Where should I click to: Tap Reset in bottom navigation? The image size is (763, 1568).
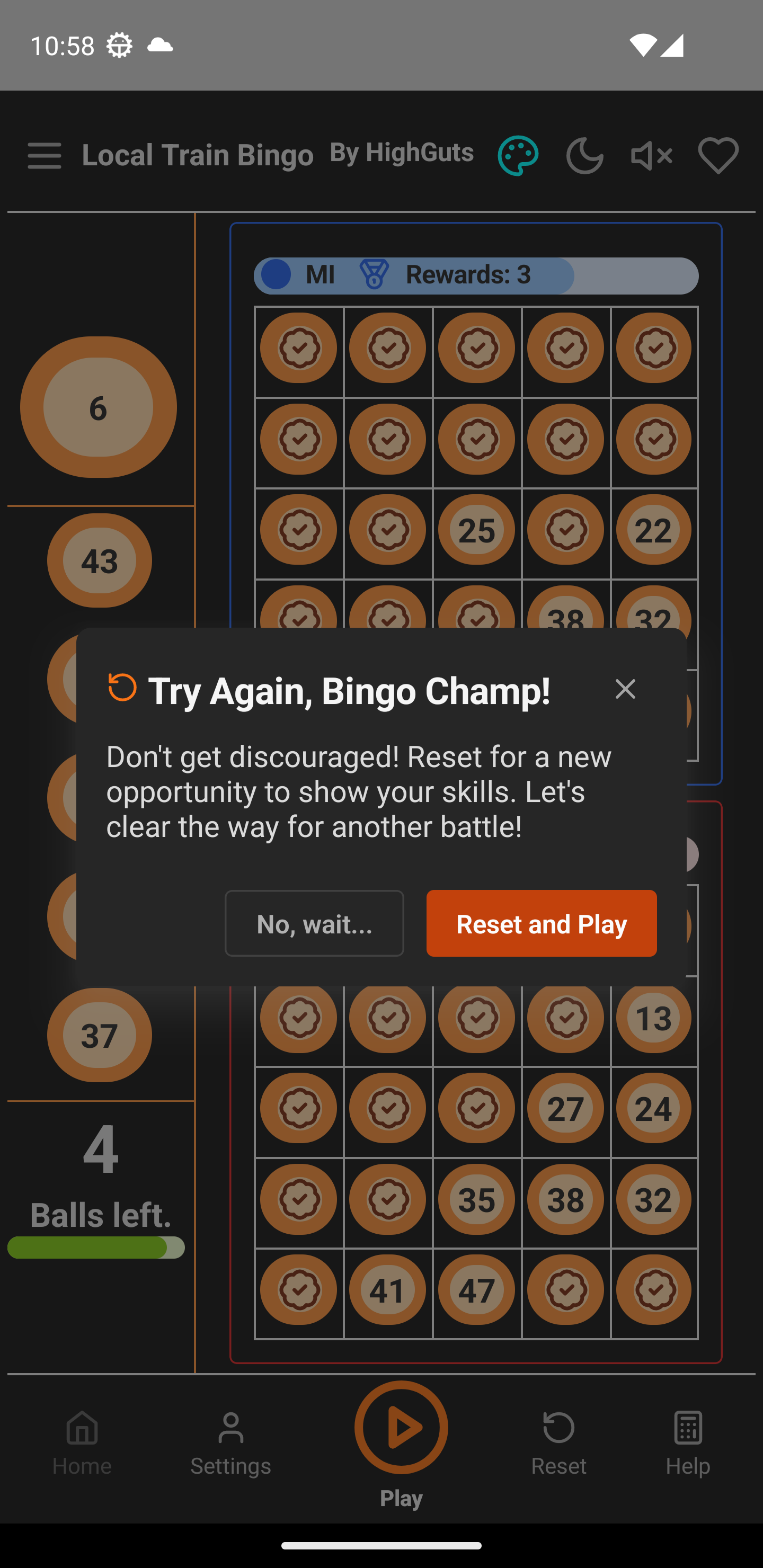[558, 1442]
